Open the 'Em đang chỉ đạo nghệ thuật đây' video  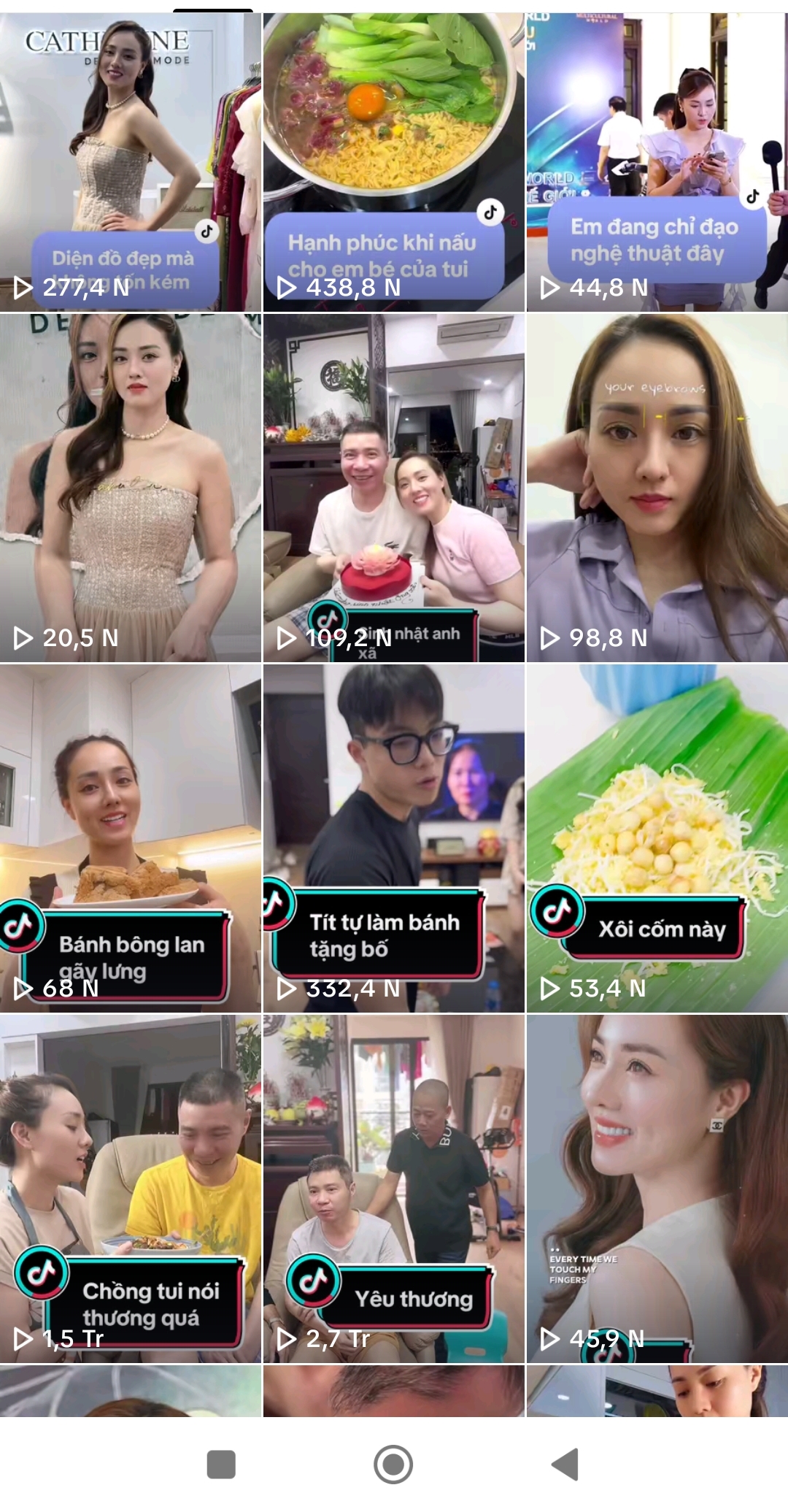[x=657, y=162]
